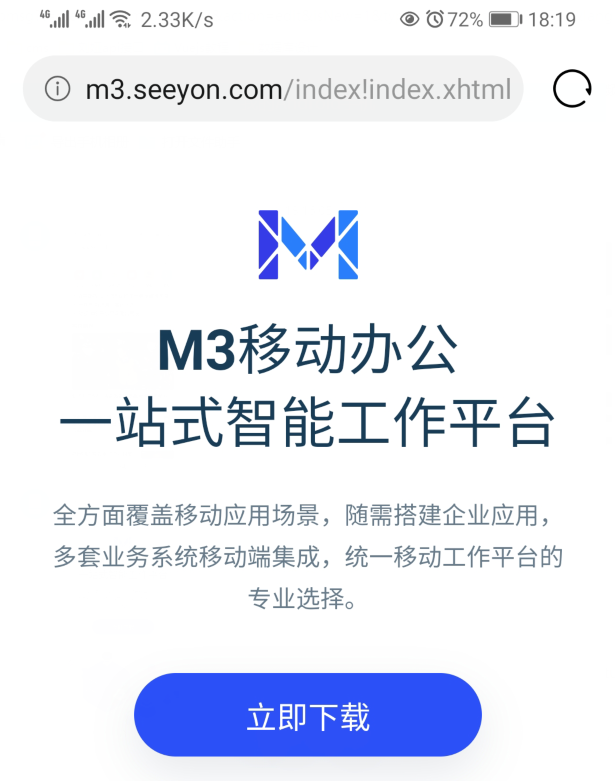Image resolution: width=615 pixels, height=781 pixels.
Task: Tap the m3.seeyon.com address bar
Action: click(x=298, y=89)
